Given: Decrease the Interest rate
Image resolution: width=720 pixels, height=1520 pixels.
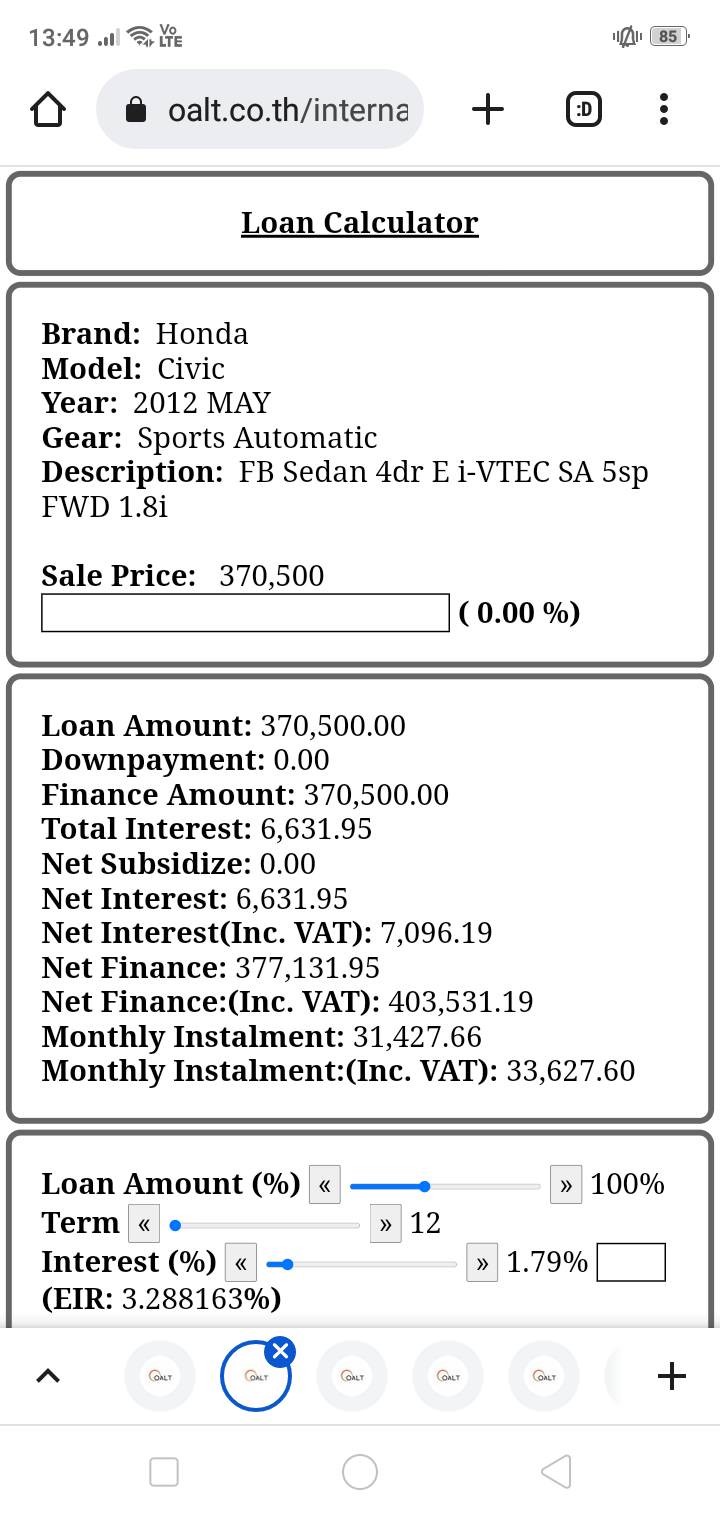Looking at the screenshot, I should coord(241,1263).
